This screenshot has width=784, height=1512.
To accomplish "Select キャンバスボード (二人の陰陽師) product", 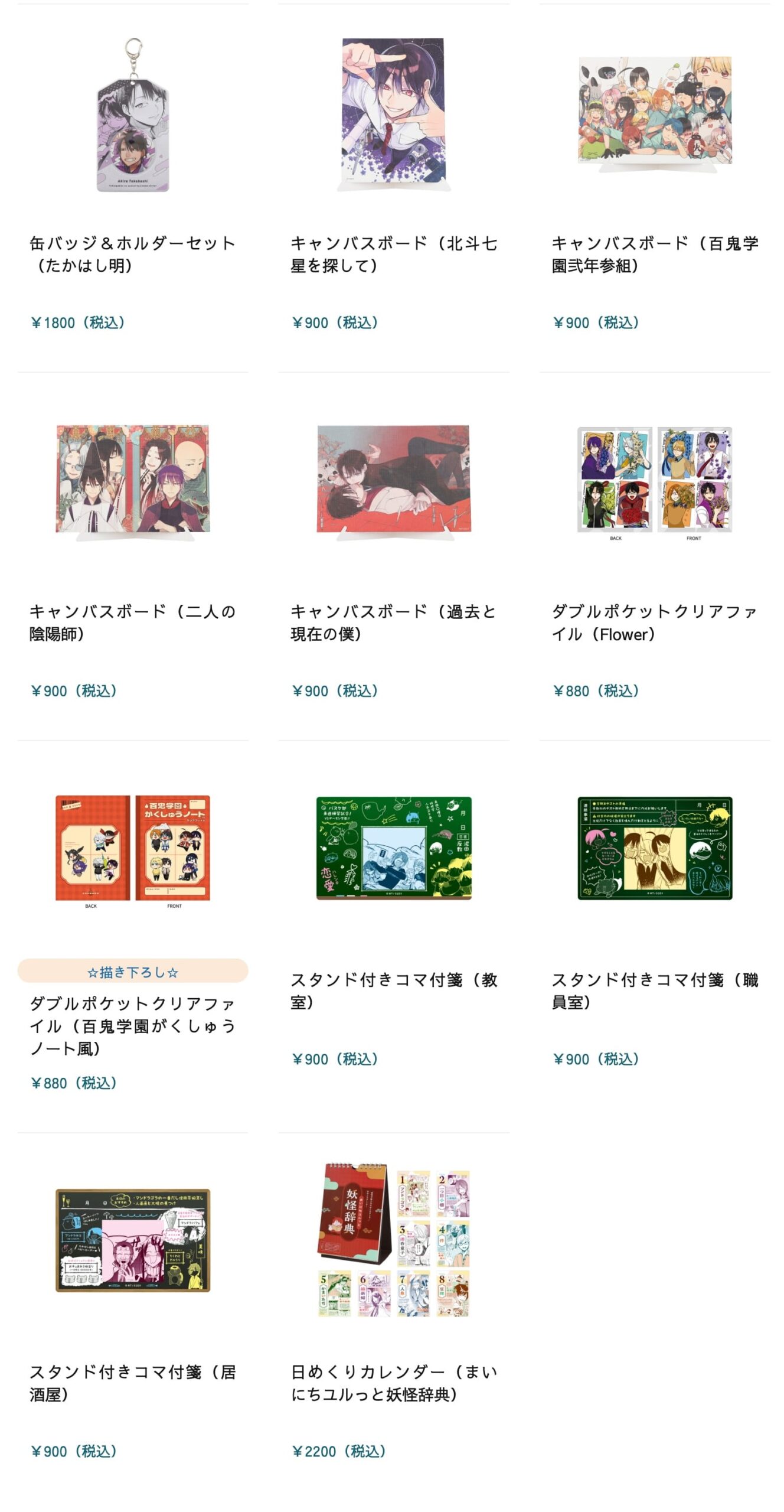I will (133, 556).
